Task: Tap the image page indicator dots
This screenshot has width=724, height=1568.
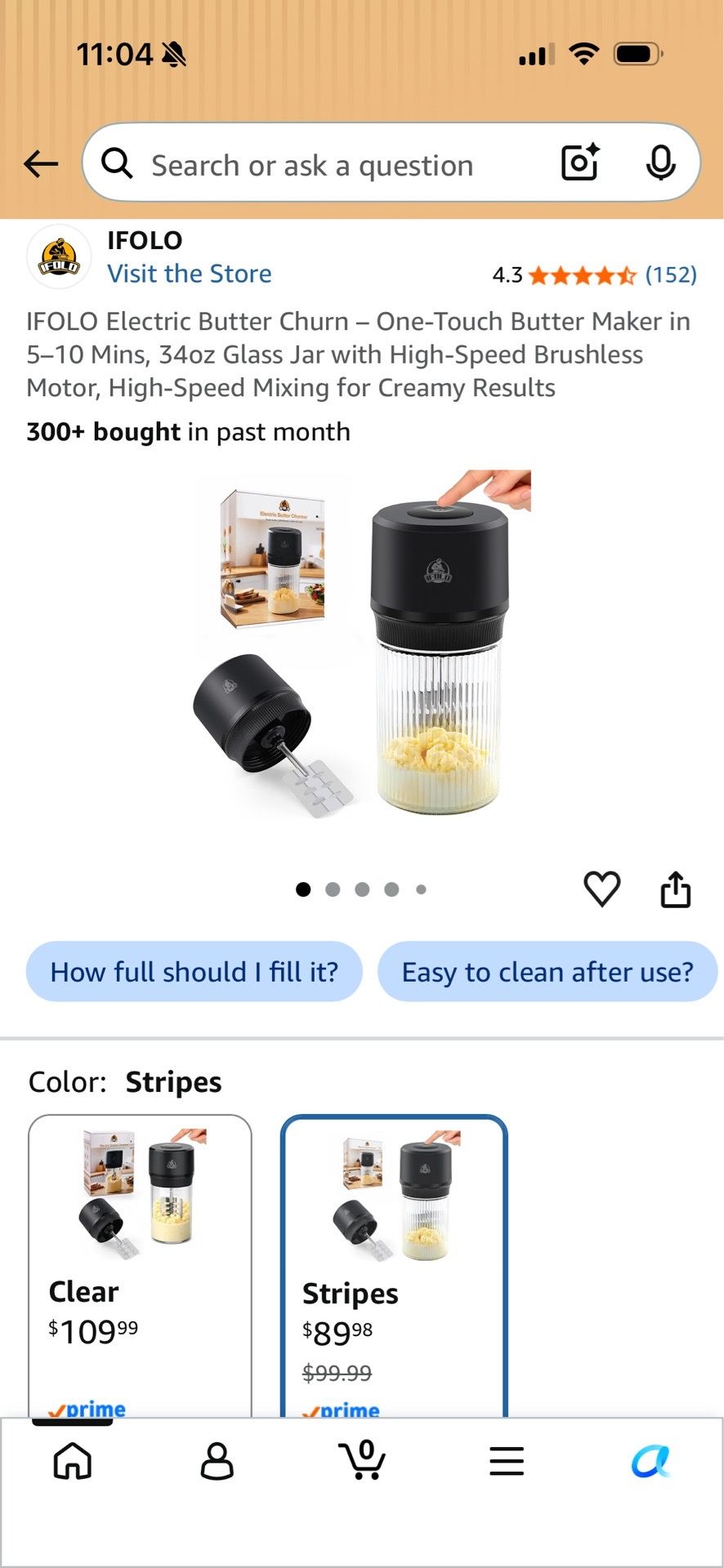Action: (x=361, y=889)
